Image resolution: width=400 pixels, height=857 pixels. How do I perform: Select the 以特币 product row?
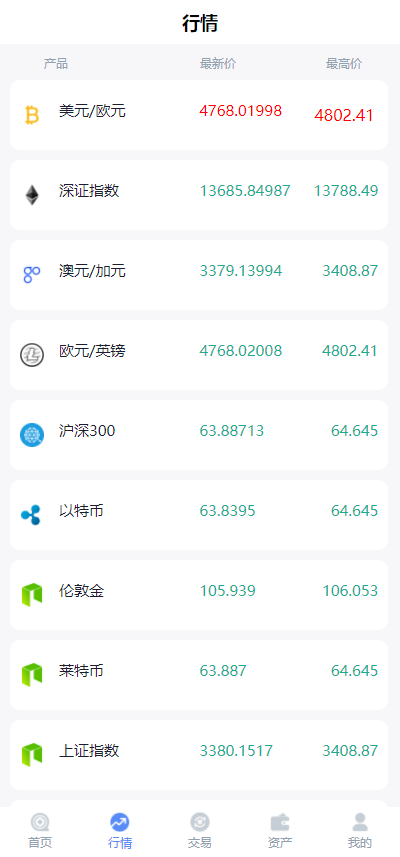(x=199, y=514)
